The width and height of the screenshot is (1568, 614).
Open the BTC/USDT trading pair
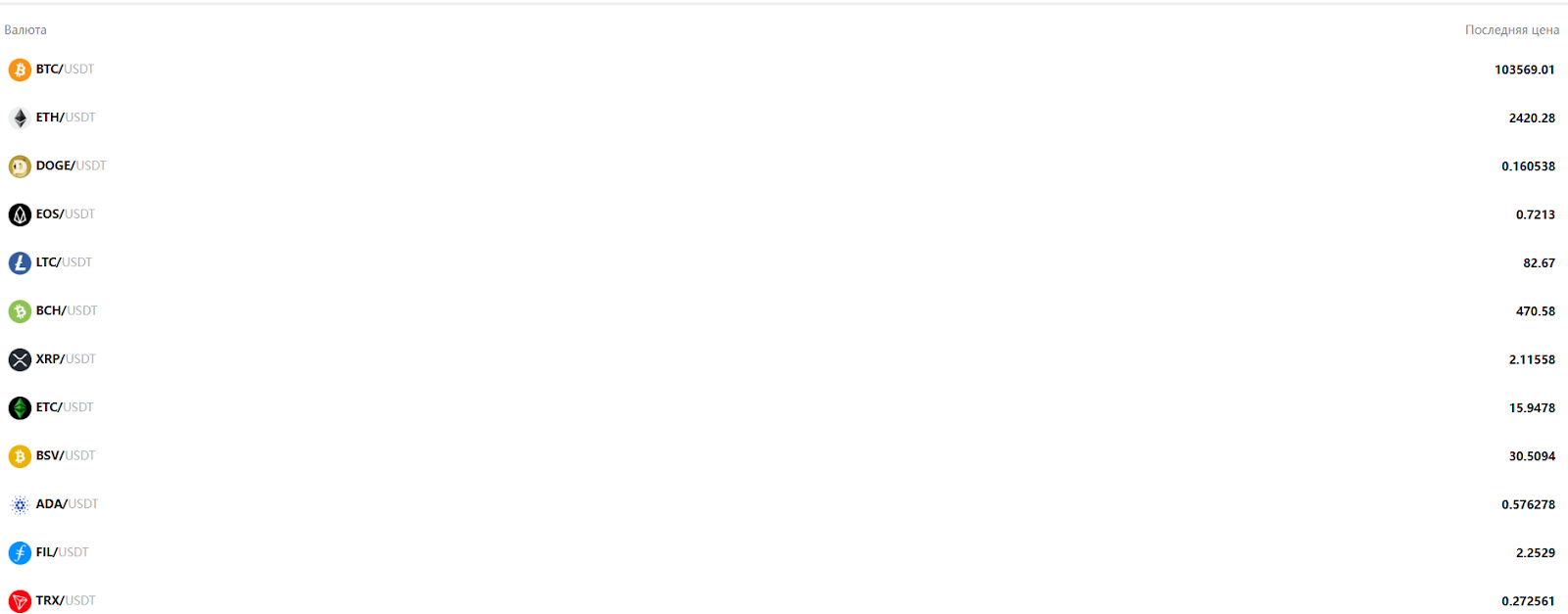(x=65, y=70)
